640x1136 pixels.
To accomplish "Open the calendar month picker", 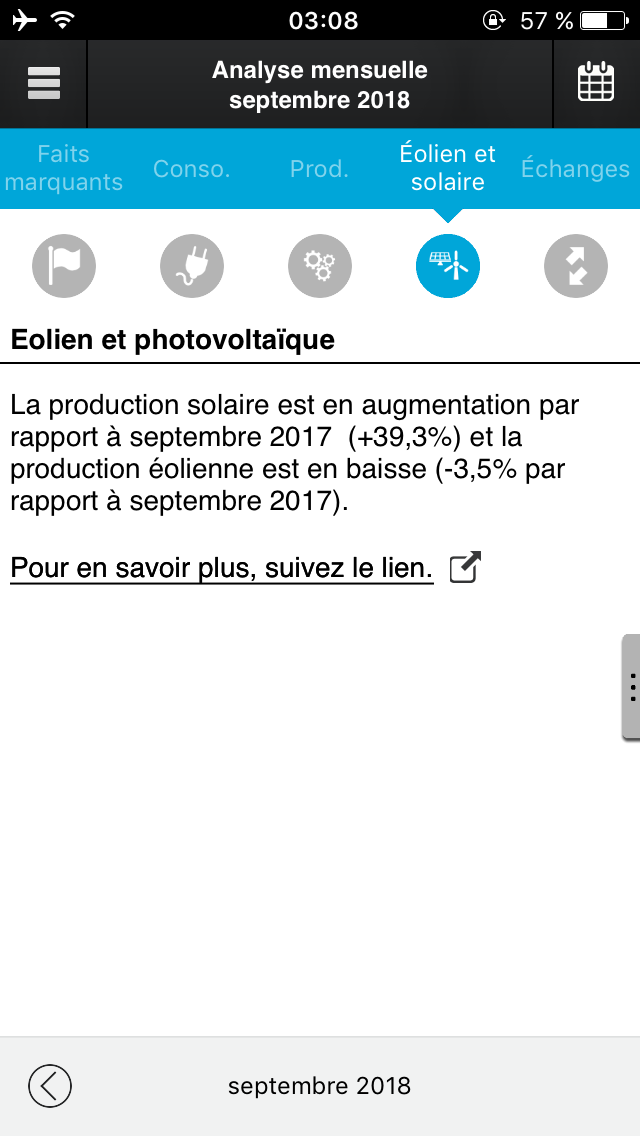I will pyautogui.click(x=596, y=84).
